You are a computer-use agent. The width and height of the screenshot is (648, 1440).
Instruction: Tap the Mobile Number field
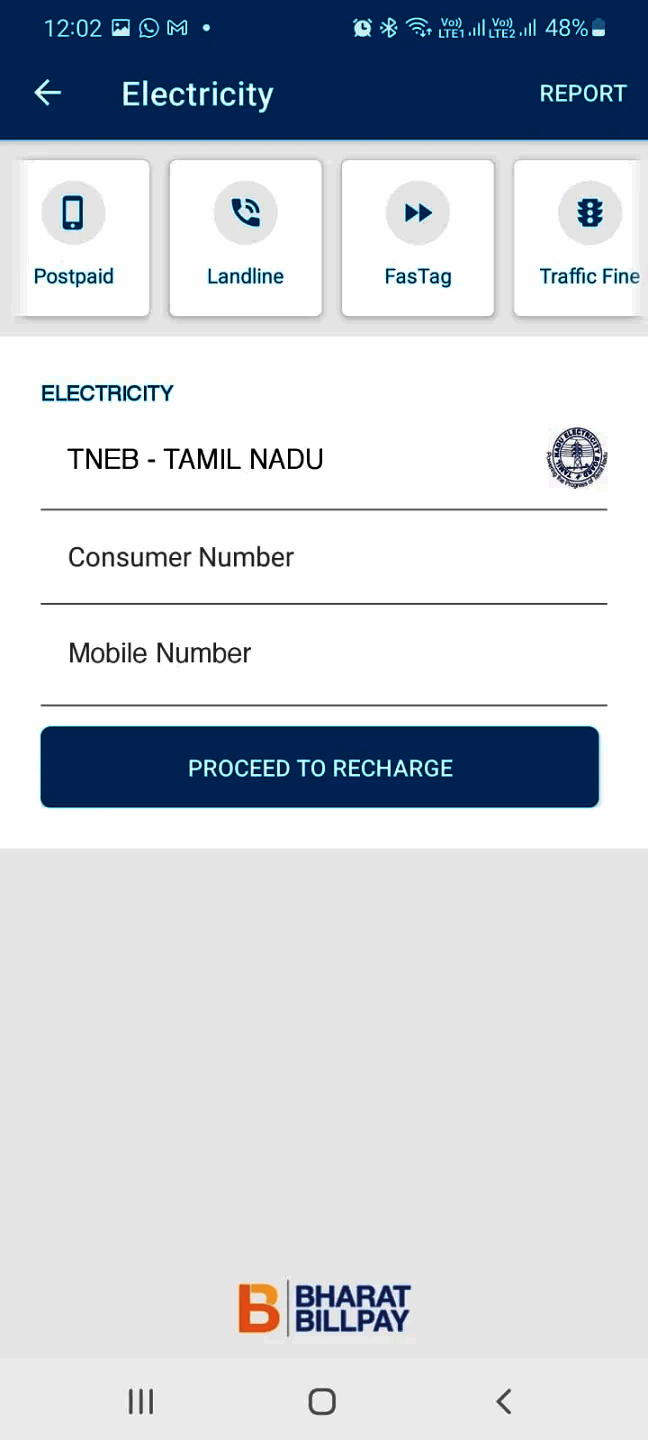322,653
